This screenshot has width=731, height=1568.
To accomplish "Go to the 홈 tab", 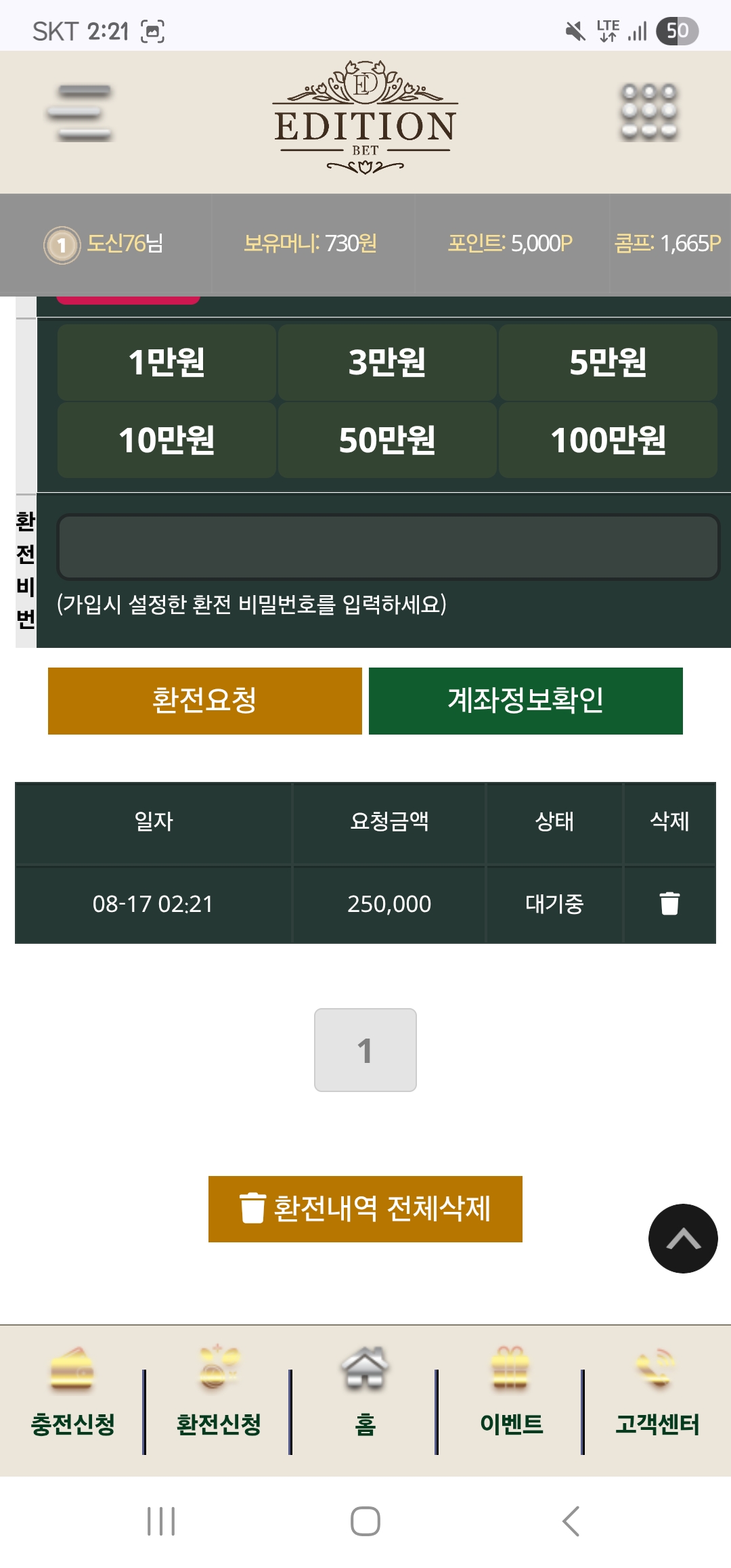I will 365,1391.
